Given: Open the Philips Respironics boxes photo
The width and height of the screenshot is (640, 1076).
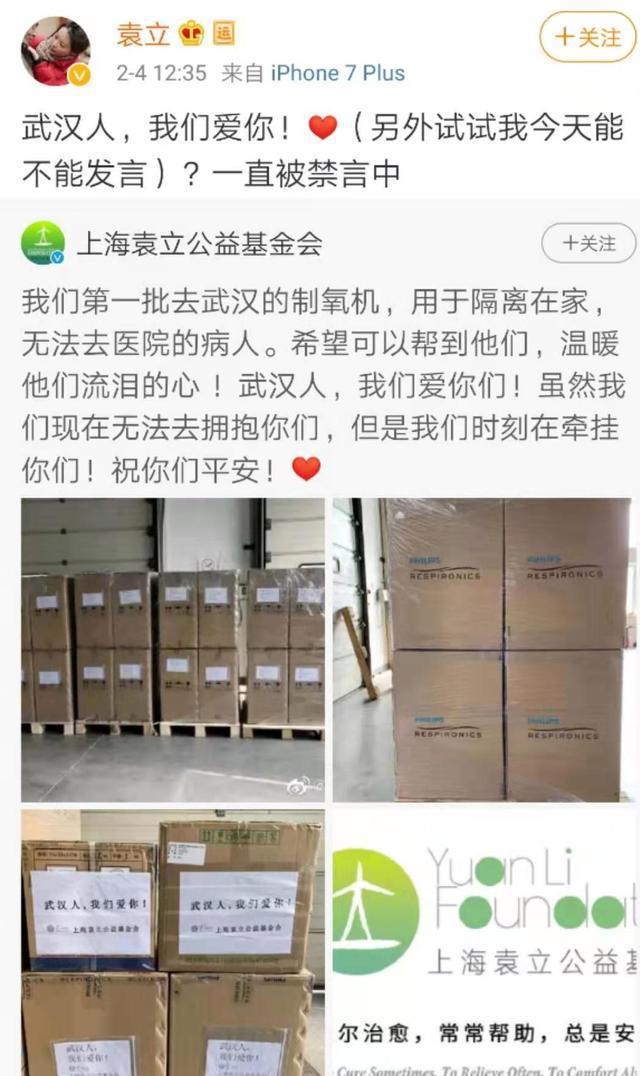Looking at the screenshot, I should click(x=484, y=649).
